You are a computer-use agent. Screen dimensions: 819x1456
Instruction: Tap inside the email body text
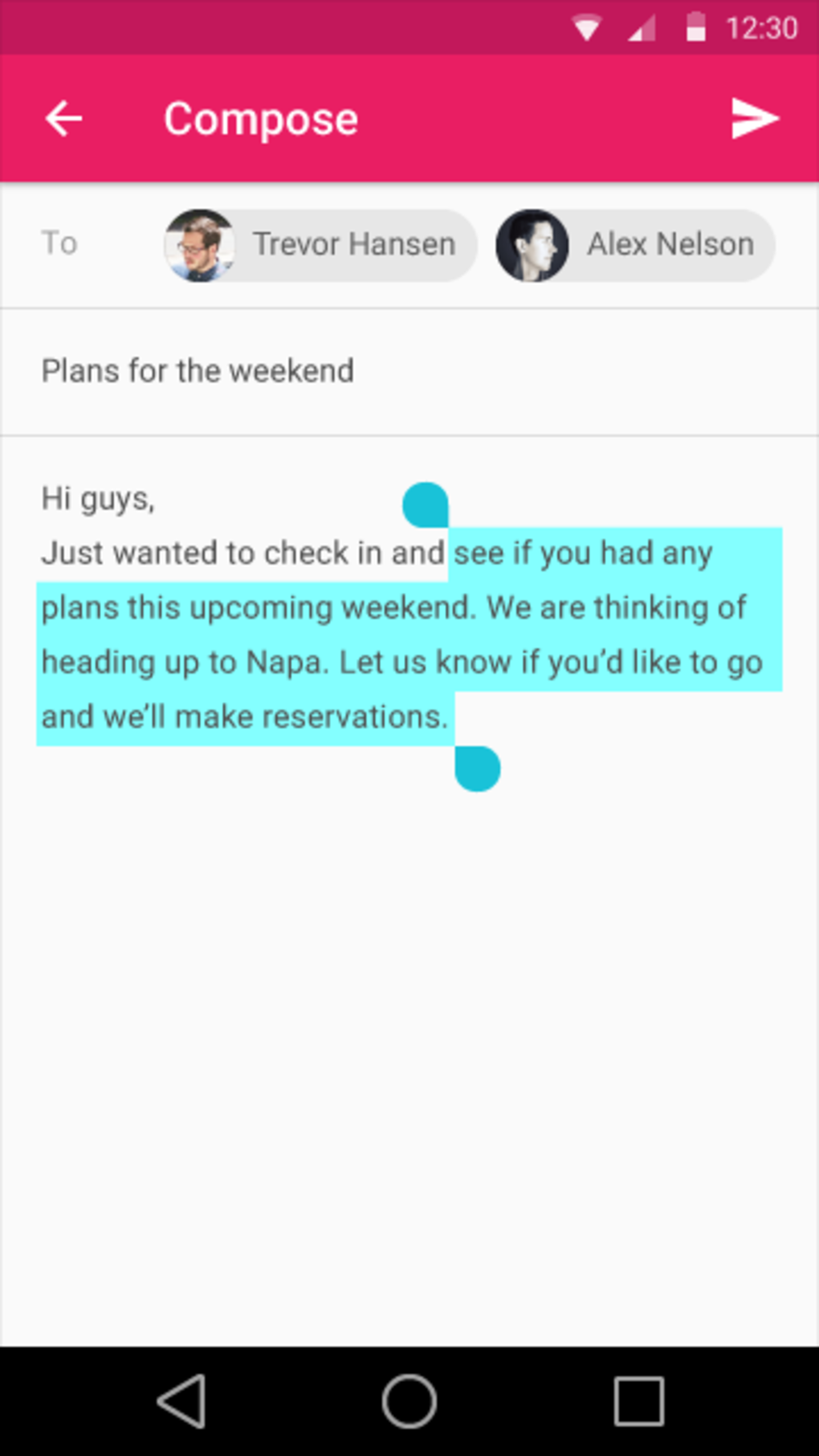401,634
